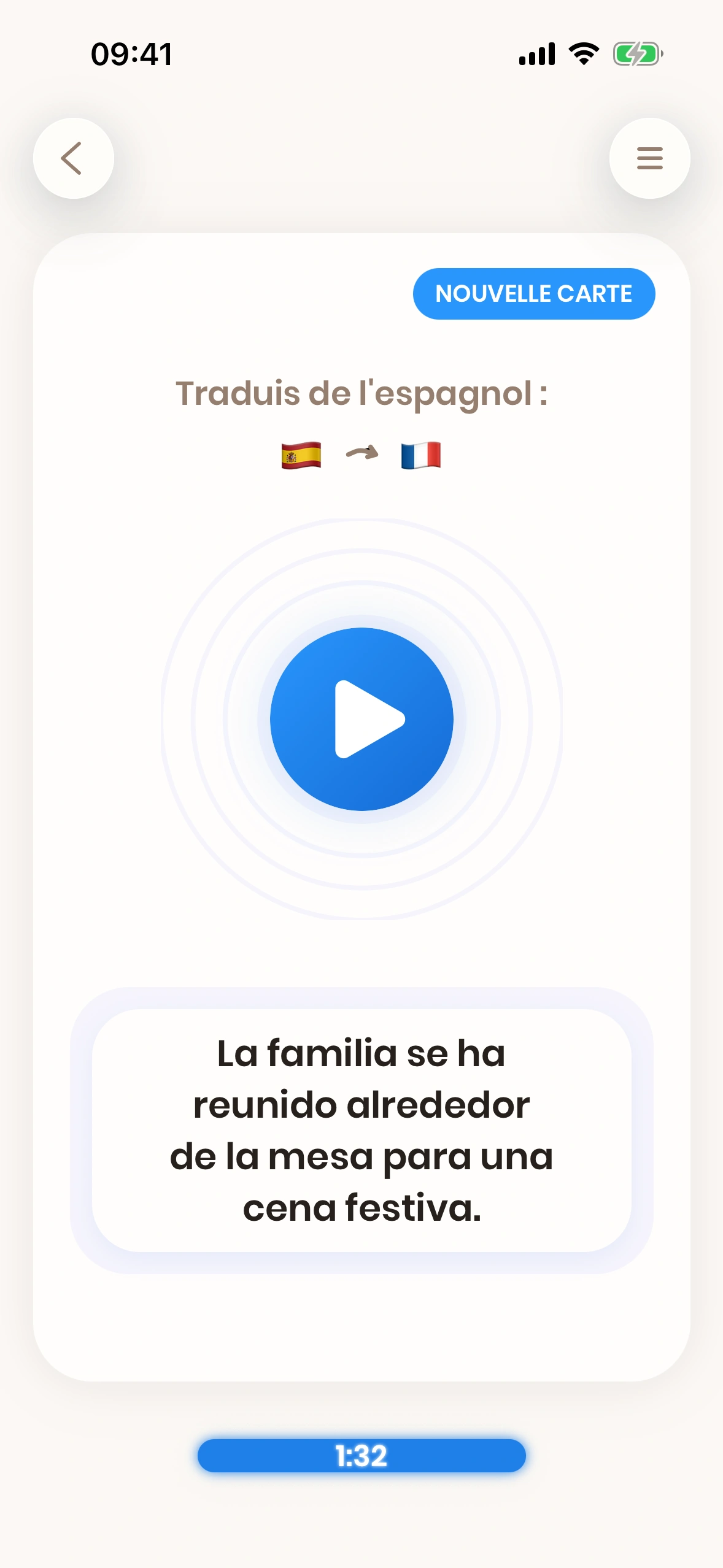Go back using the arrow button
This screenshot has height=1568, width=723.
[x=73, y=158]
